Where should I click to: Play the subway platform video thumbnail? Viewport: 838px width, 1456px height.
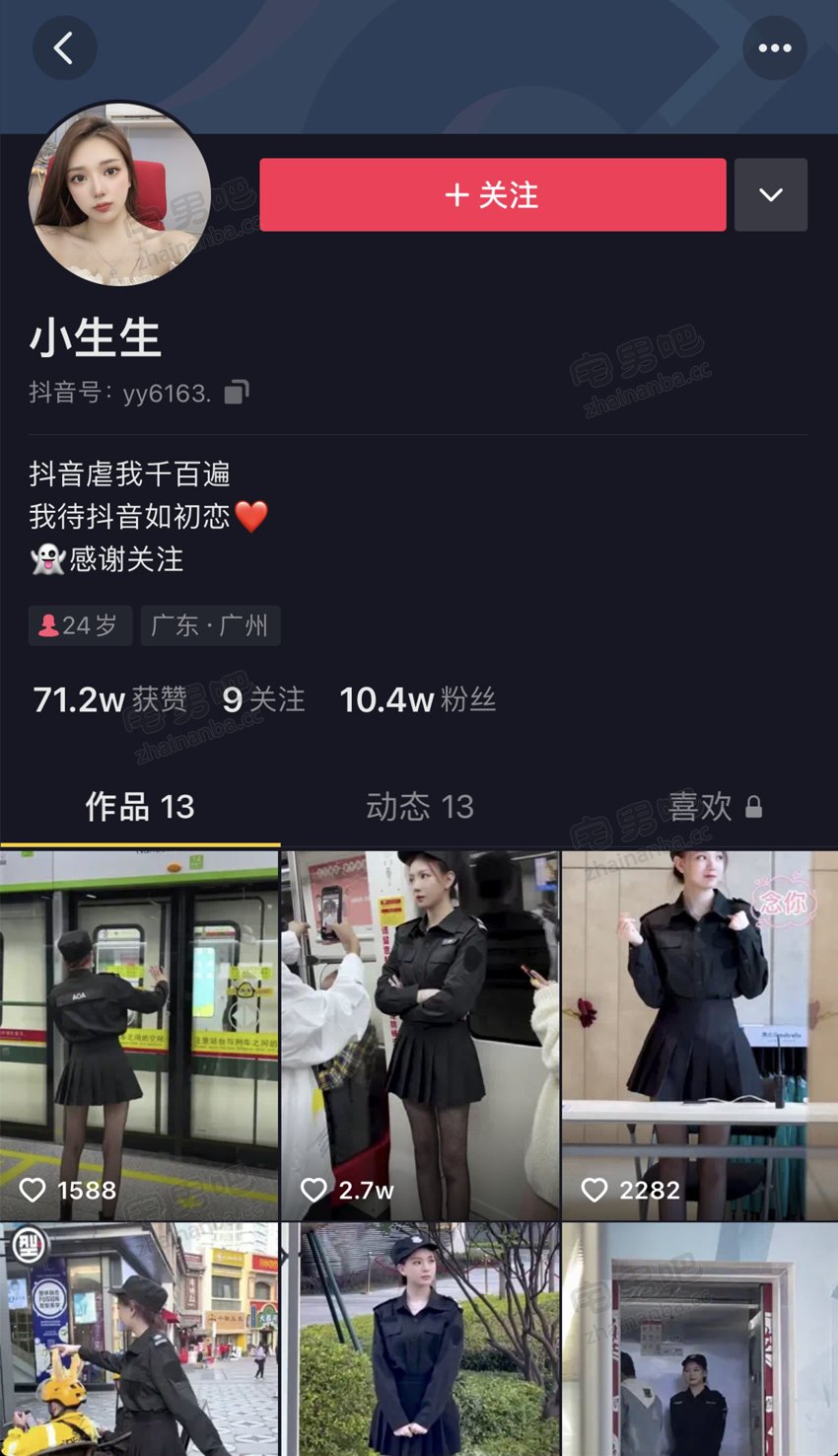tap(140, 1016)
